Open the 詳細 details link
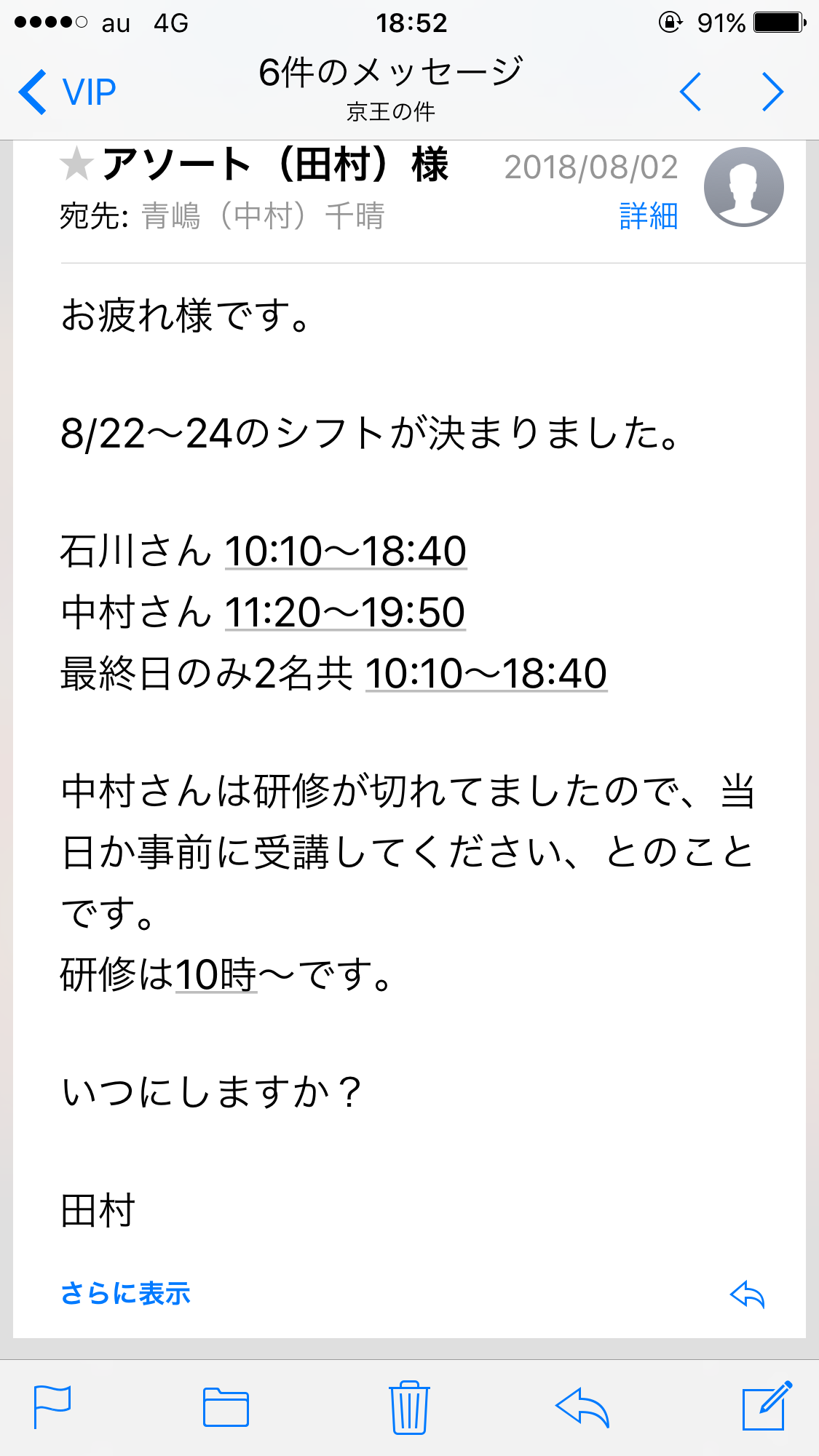 pyautogui.click(x=648, y=216)
